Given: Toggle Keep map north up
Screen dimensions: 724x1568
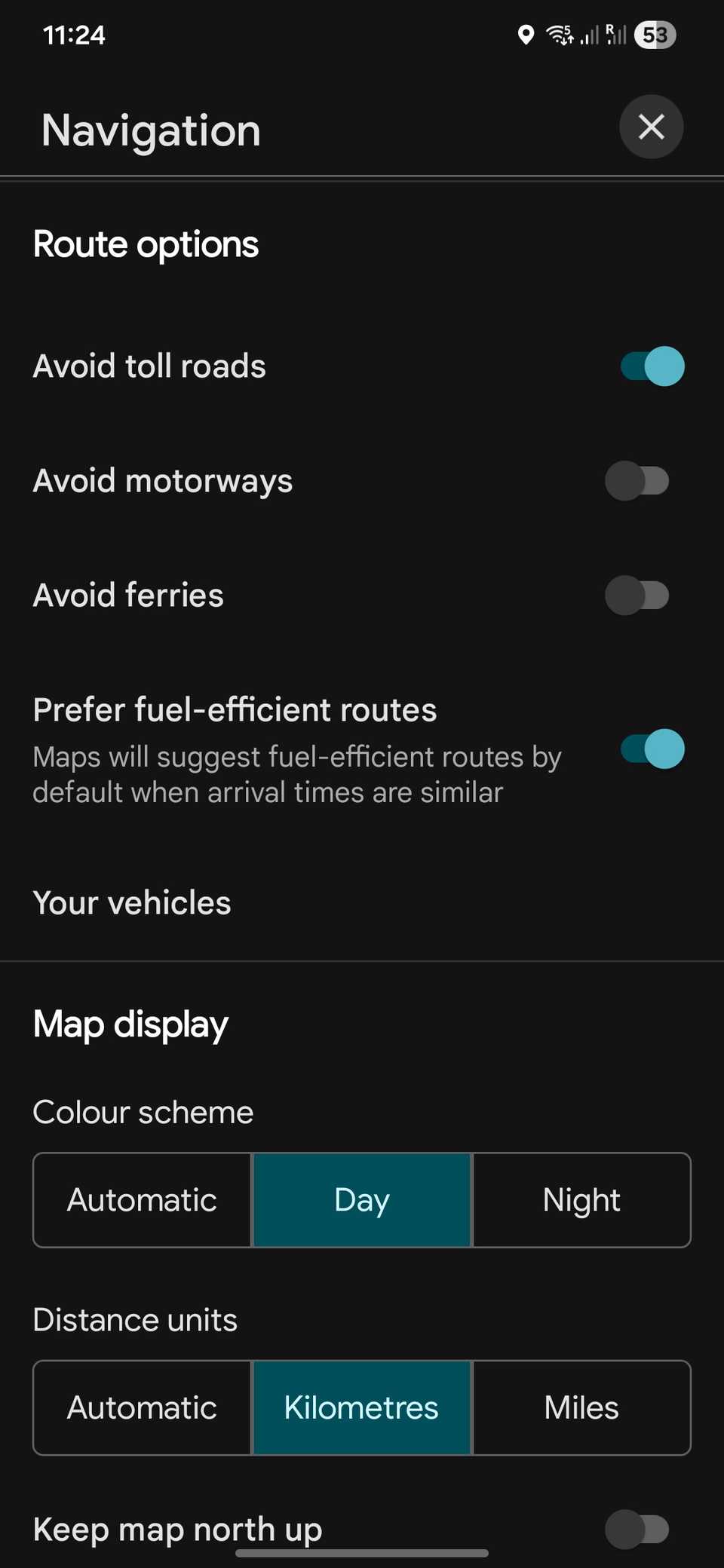Looking at the screenshot, I should tap(637, 1529).
